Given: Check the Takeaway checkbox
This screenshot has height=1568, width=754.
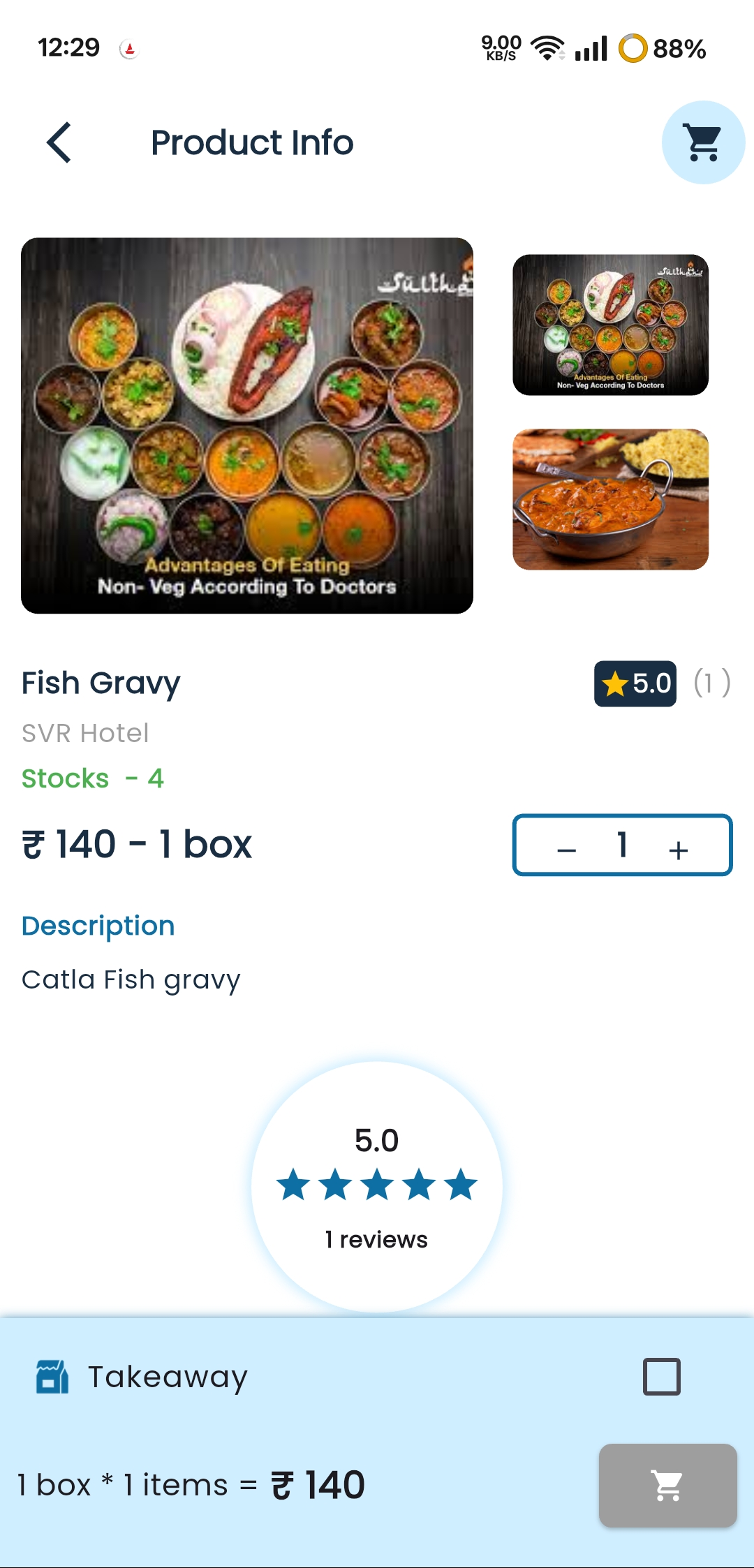Looking at the screenshot, I should 661,1377.
